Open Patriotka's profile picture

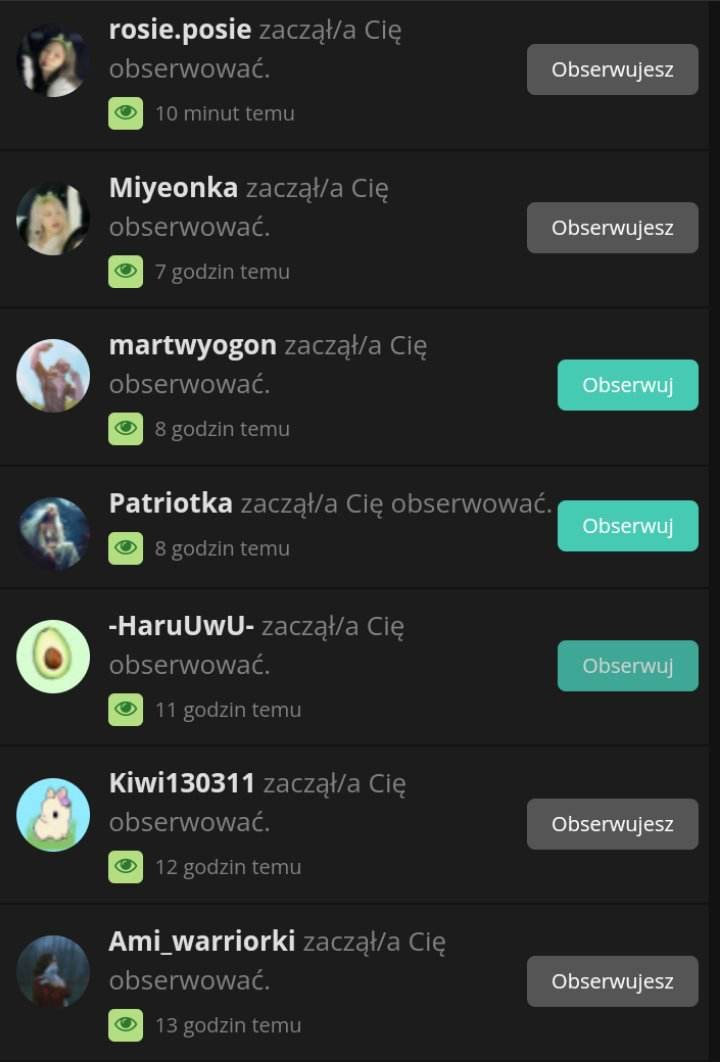click(x=53, y=533)
